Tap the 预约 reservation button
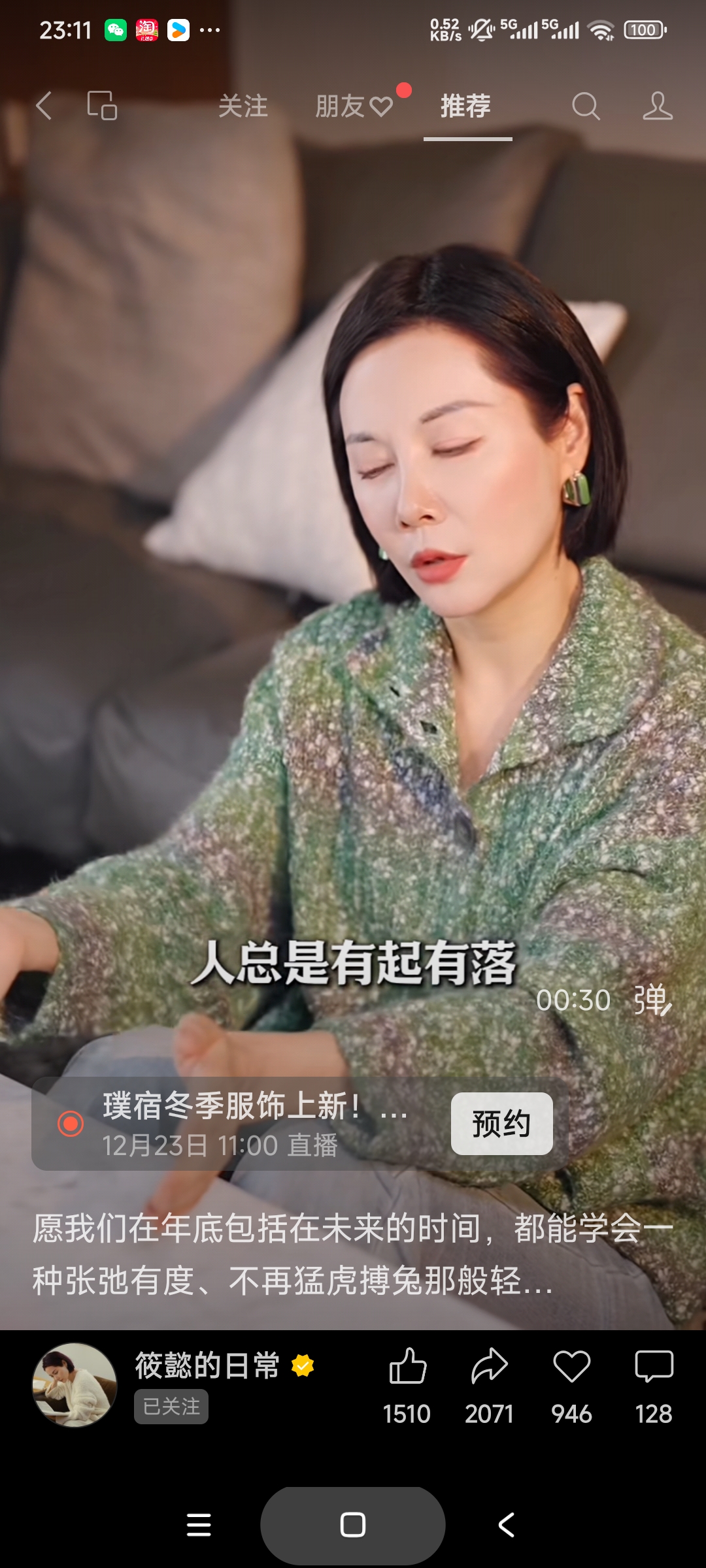This screenshot has height=1568, width=706. pyautogui.click(x=501, y=1124)
